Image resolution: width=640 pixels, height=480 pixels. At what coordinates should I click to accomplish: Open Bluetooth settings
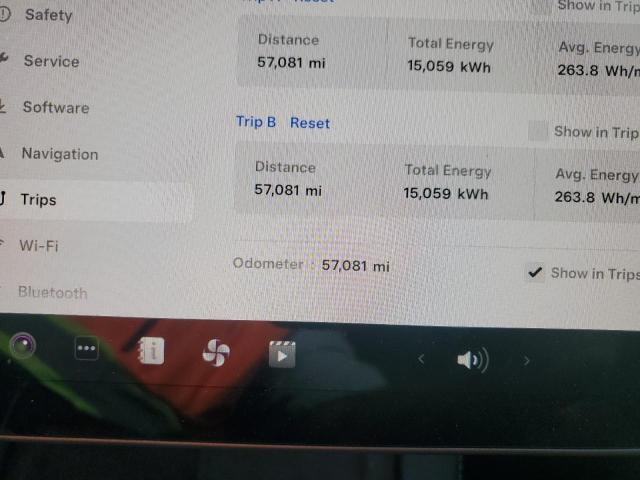tap(52, 292)
